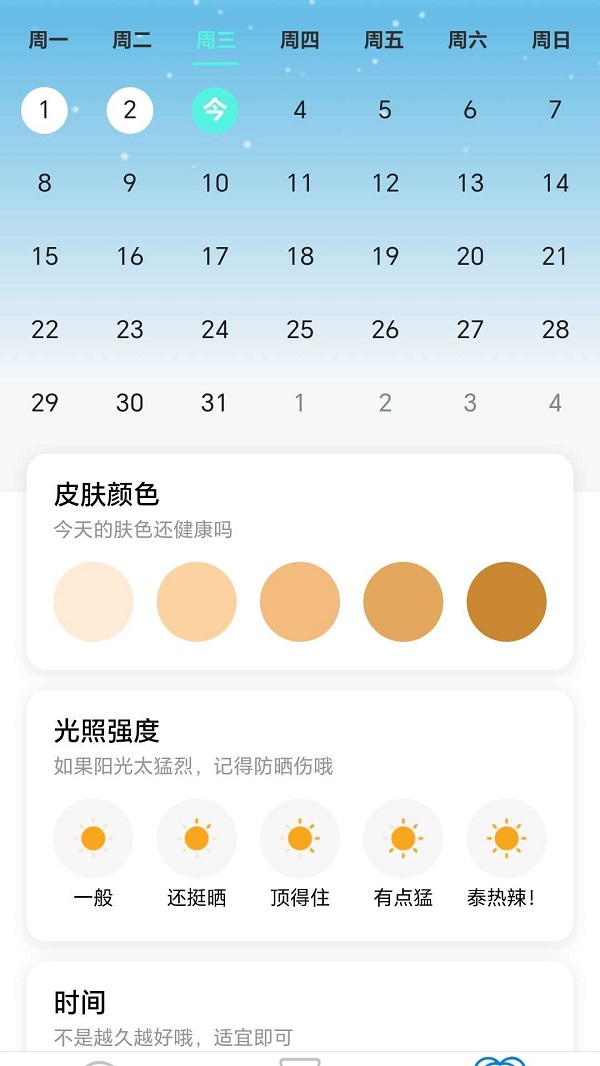600x1066 pixels.
Task: Select 有点猛 sunlight intensity
Action: [x=403, y=838]
